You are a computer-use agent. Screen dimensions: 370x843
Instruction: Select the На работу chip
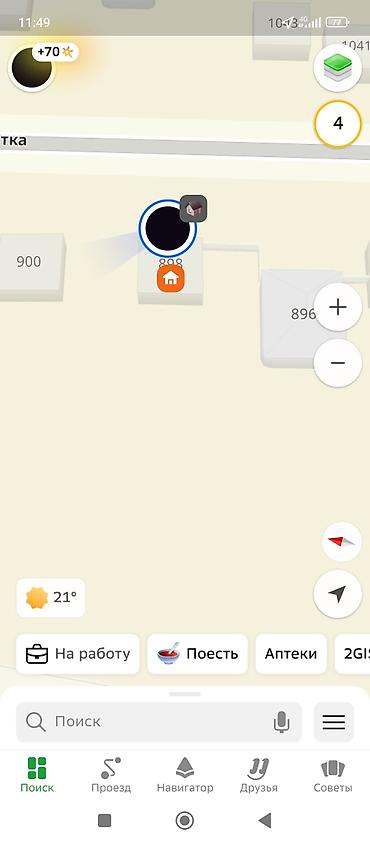pyautogui.click(x=78, y=654)
